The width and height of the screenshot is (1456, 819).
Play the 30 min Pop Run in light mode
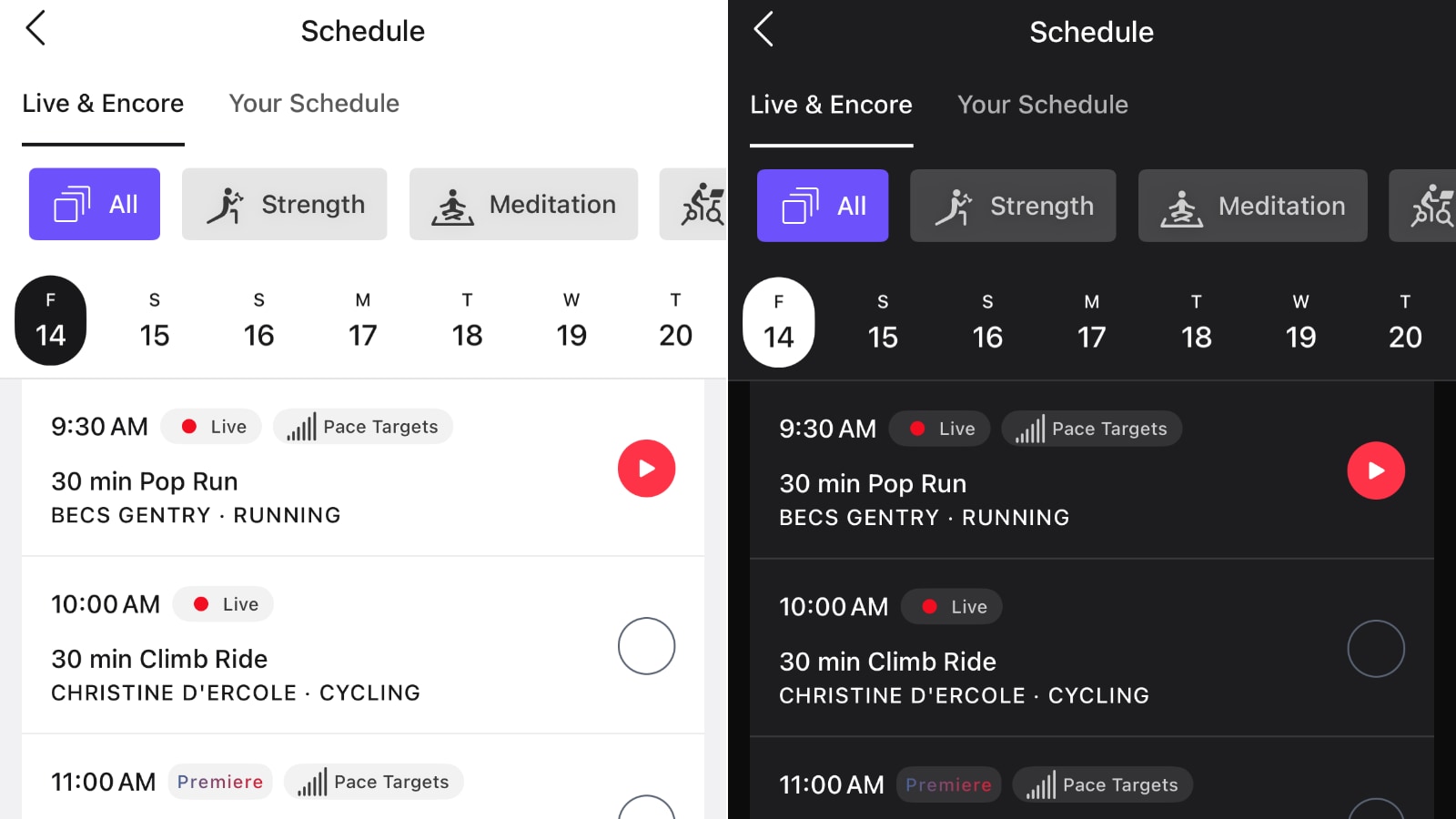tap(646, 469)
